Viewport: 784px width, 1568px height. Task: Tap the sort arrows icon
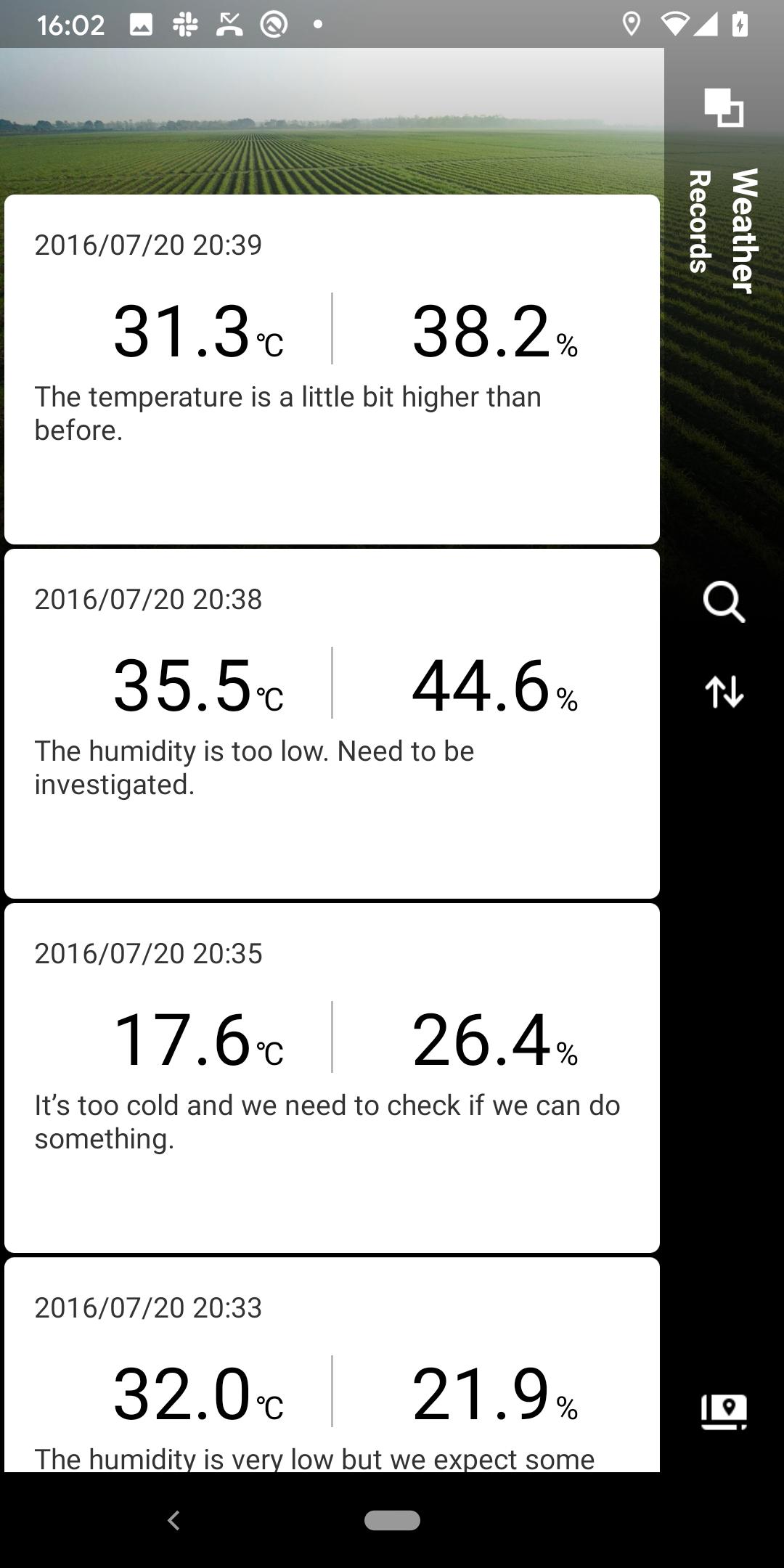pyautogui.click(x=724, y=691)
